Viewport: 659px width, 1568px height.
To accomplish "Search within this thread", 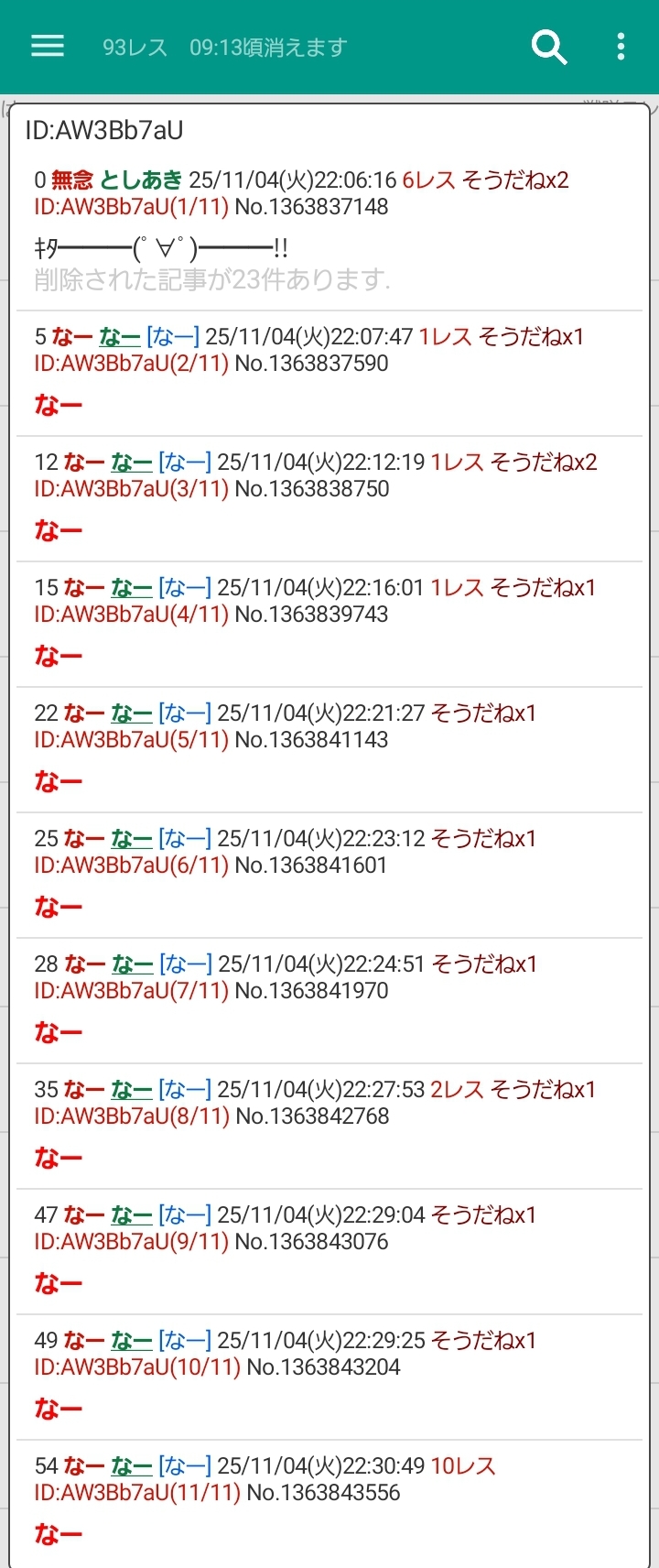I will 549,47.
